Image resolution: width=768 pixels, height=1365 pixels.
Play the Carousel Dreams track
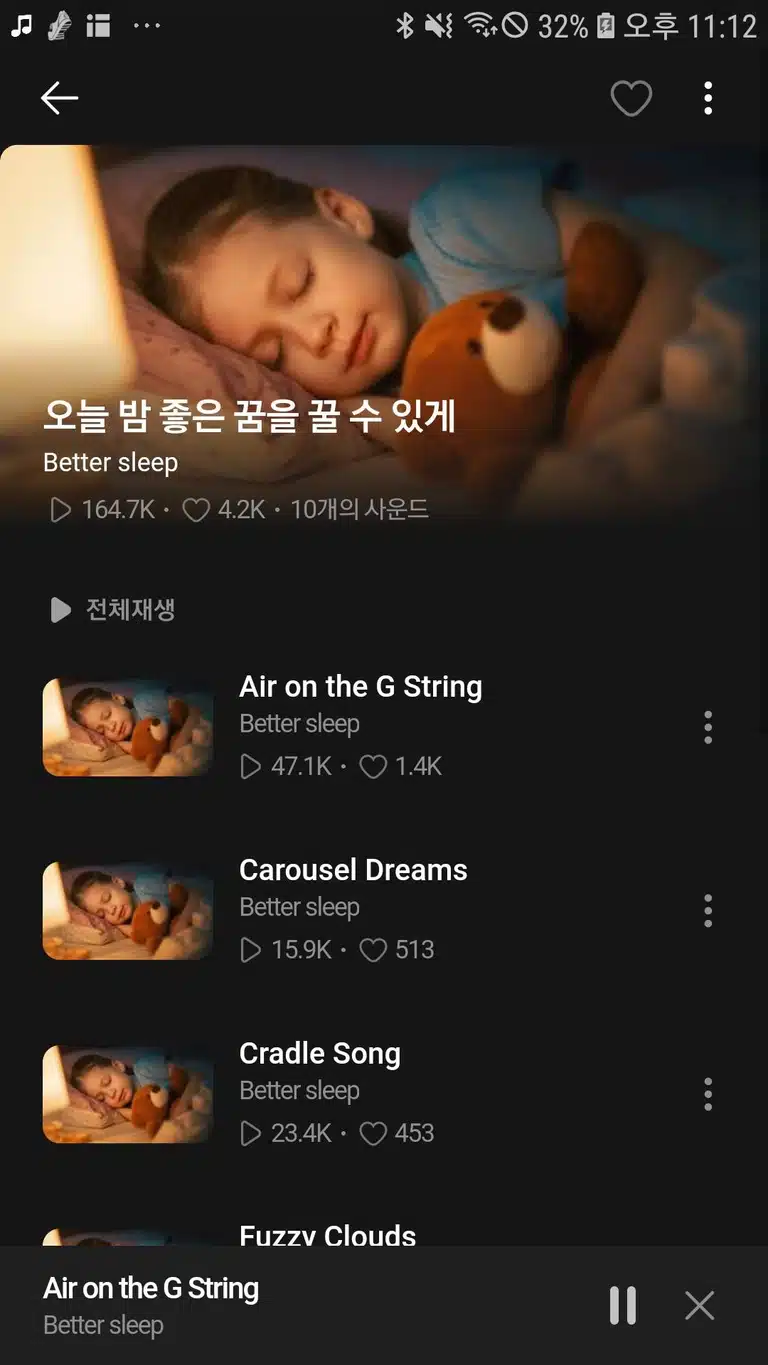360,910
